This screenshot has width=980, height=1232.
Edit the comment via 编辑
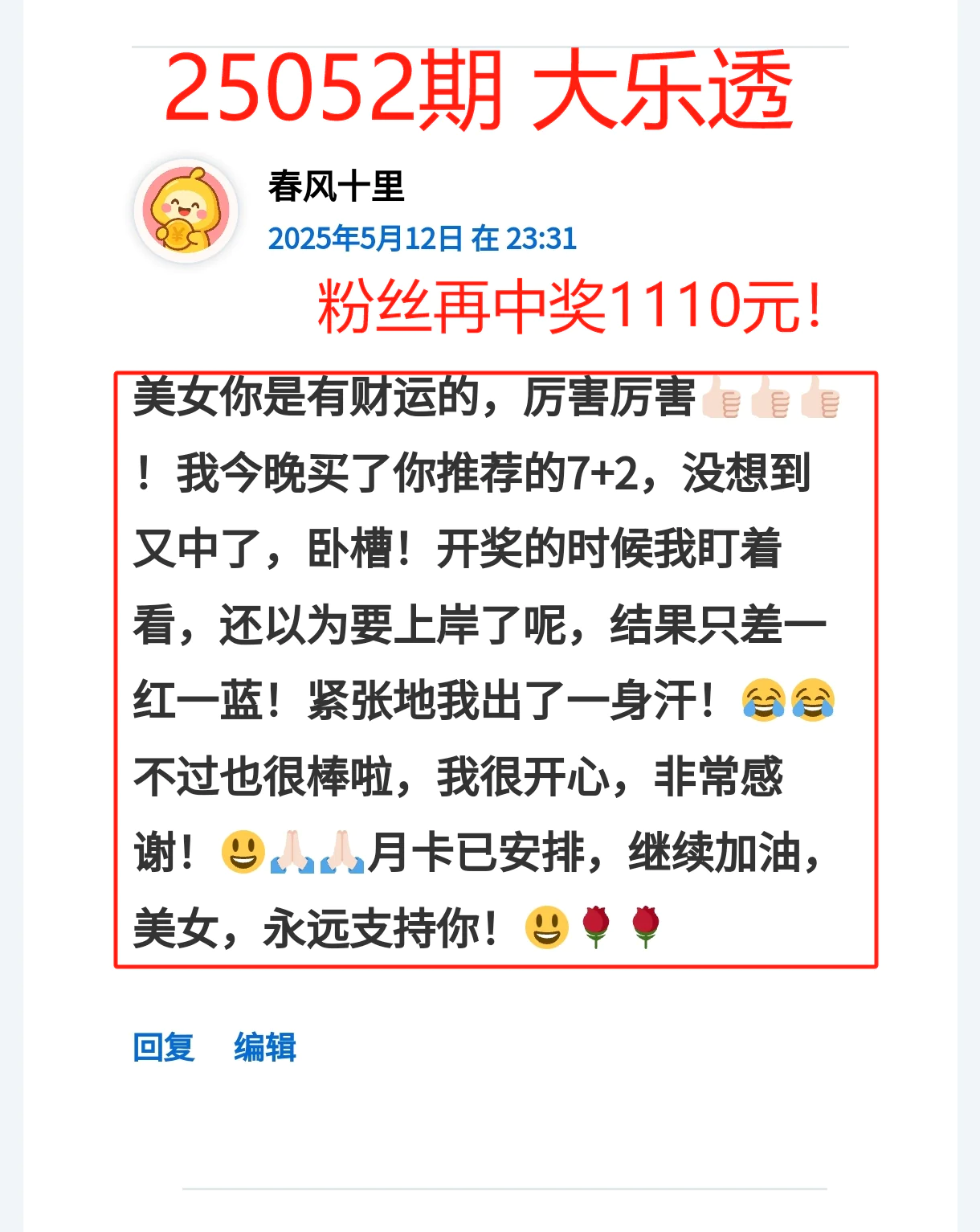point(265,1047)
